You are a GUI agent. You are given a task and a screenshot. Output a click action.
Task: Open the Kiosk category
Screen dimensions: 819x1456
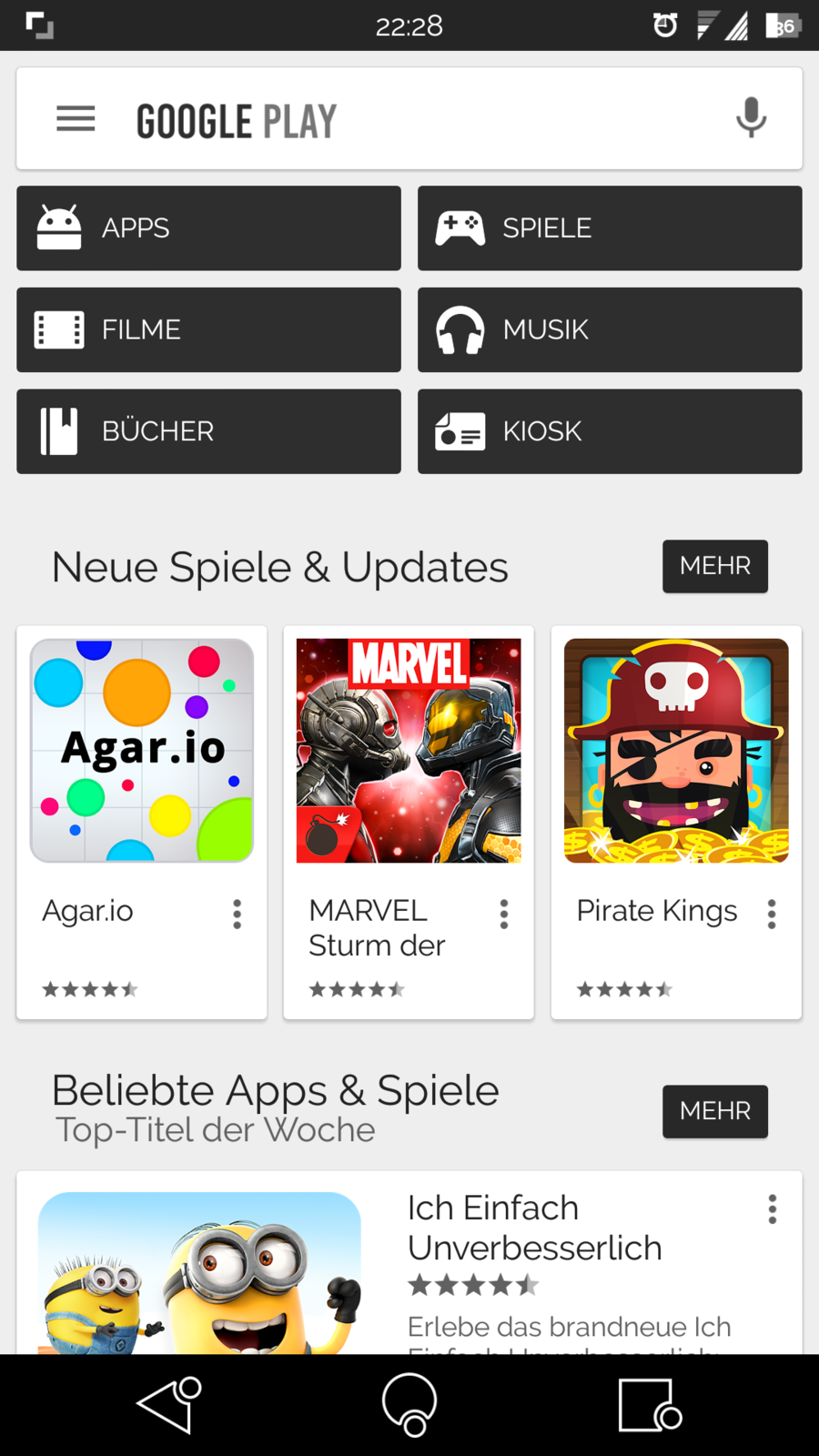610,431
